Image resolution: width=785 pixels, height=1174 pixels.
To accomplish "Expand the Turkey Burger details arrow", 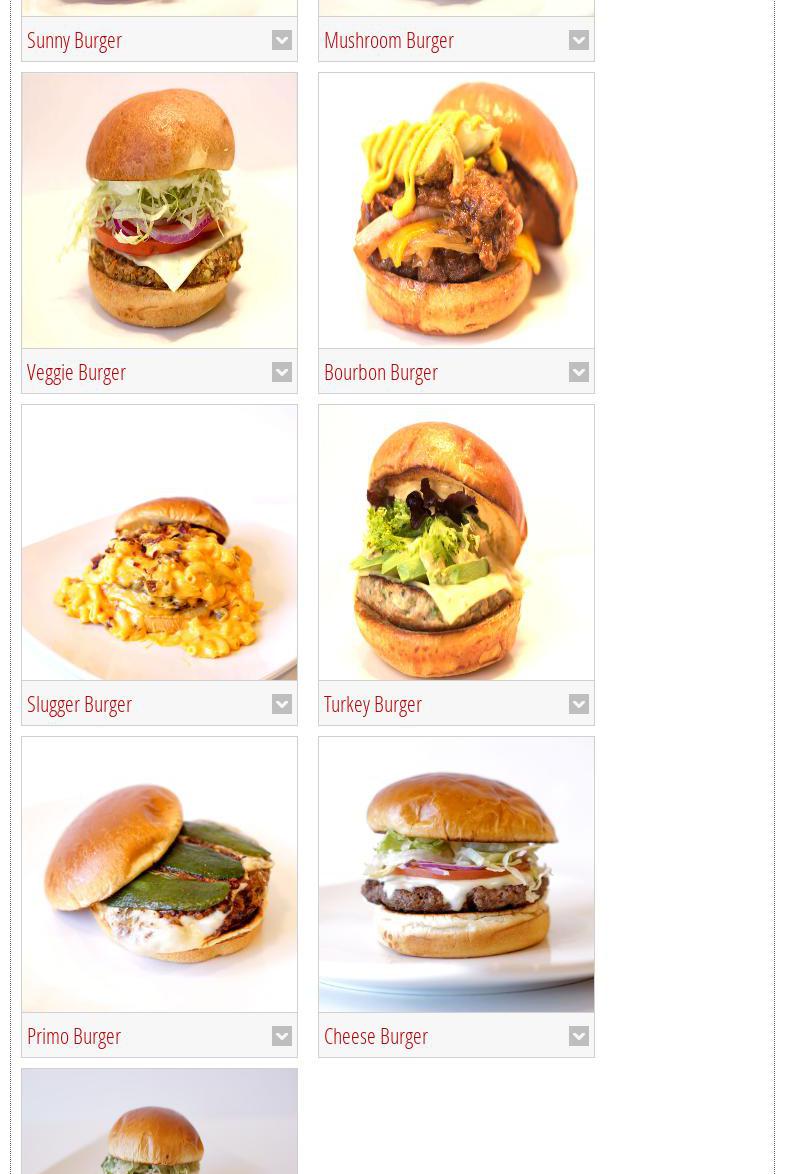I will (579, 704).
